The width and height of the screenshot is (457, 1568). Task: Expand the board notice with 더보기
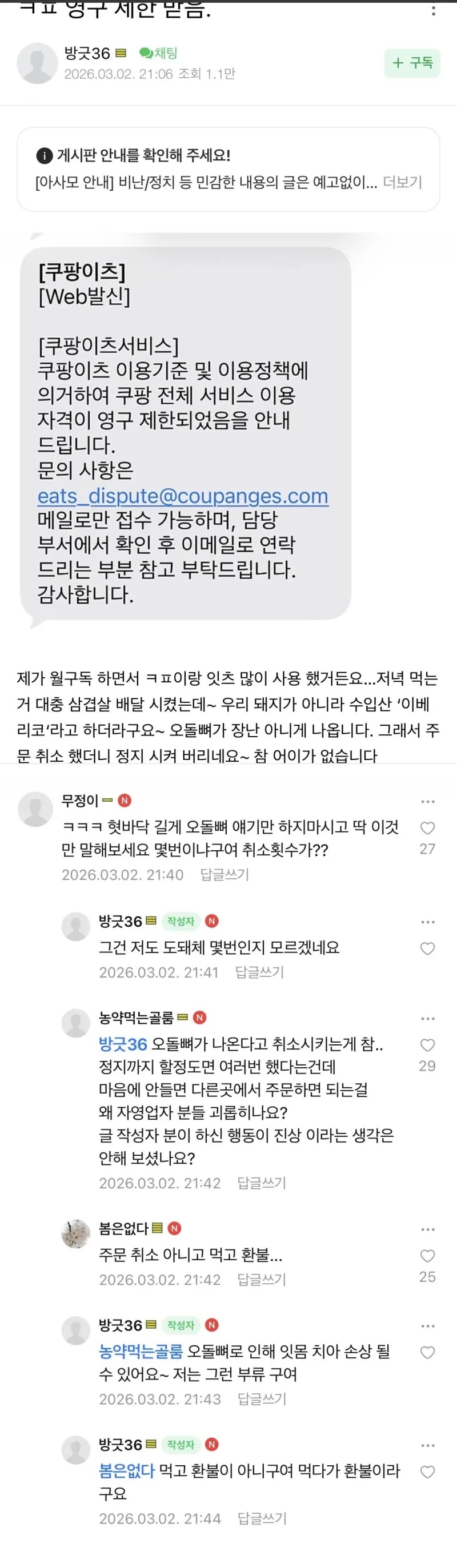pyautogui.click(x=402, y=182)
